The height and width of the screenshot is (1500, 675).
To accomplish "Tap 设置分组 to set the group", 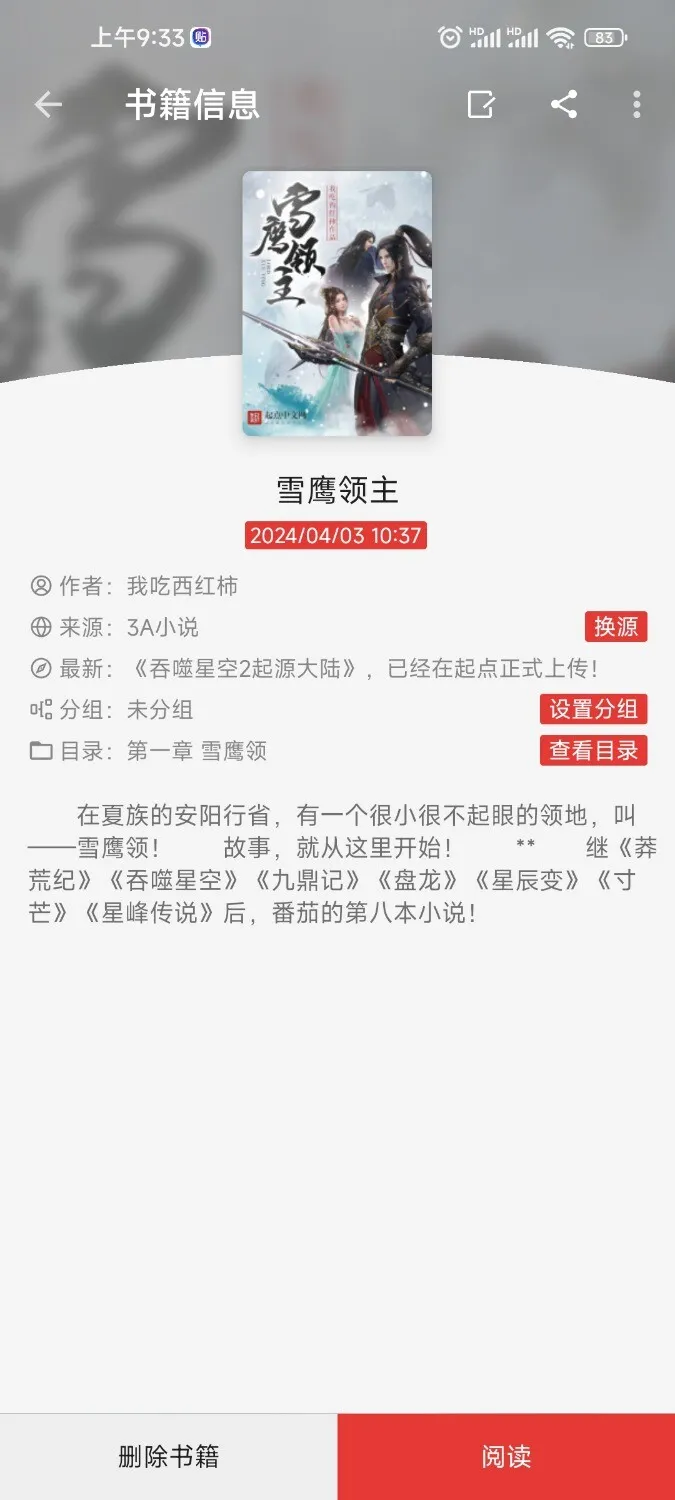I will click(x=593, y=709).
